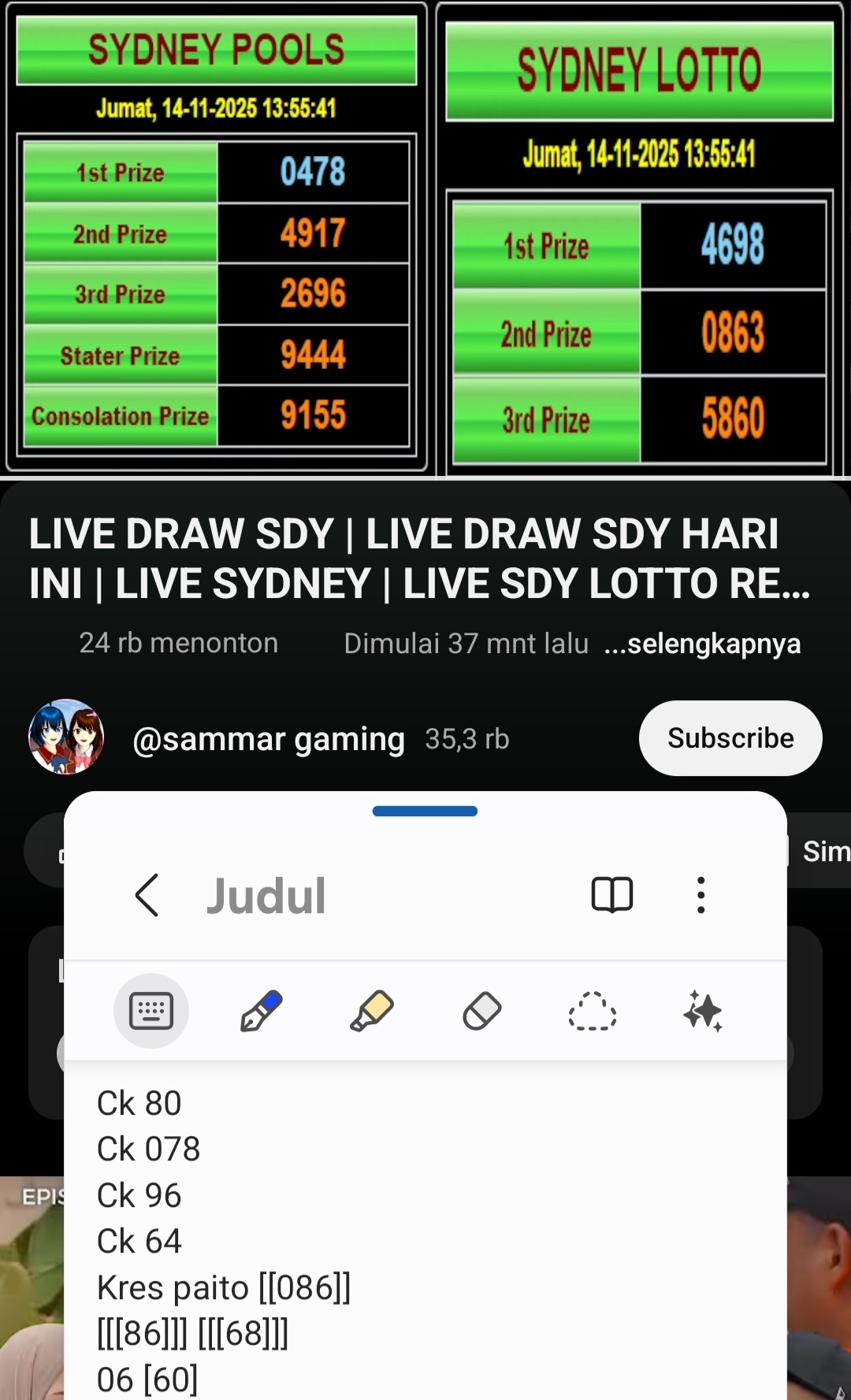Switch to reading mode book icon
This screenshot has width=851, height=1400.
coord(611,895)
